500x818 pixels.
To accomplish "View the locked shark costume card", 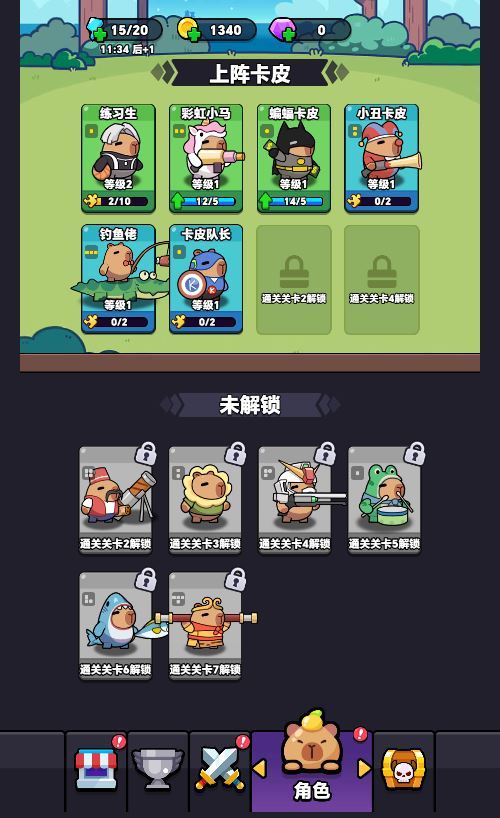I will point(116,625).
